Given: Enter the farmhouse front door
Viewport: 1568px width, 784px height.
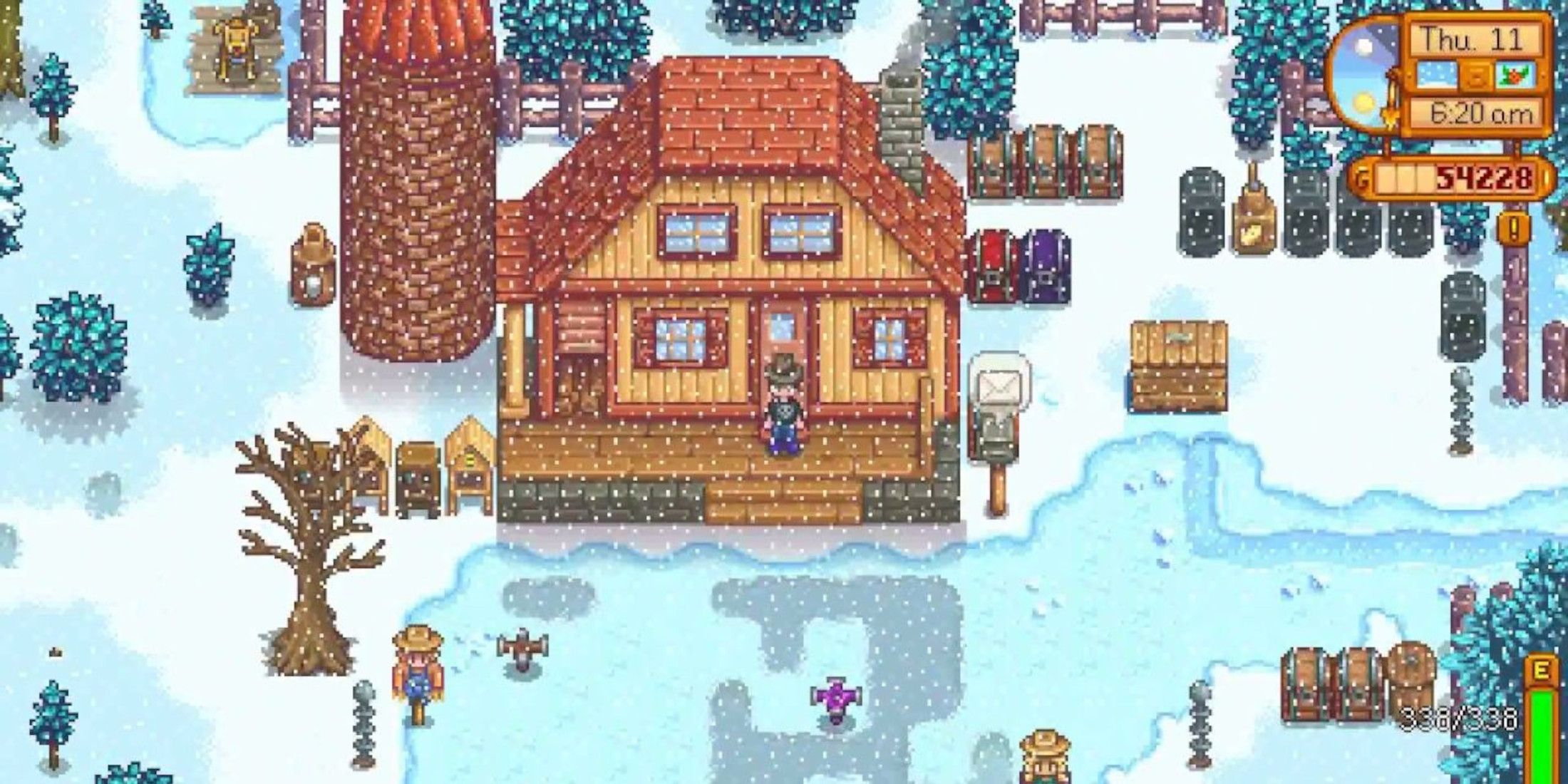Looking at the screenshot, I should 783,335.
